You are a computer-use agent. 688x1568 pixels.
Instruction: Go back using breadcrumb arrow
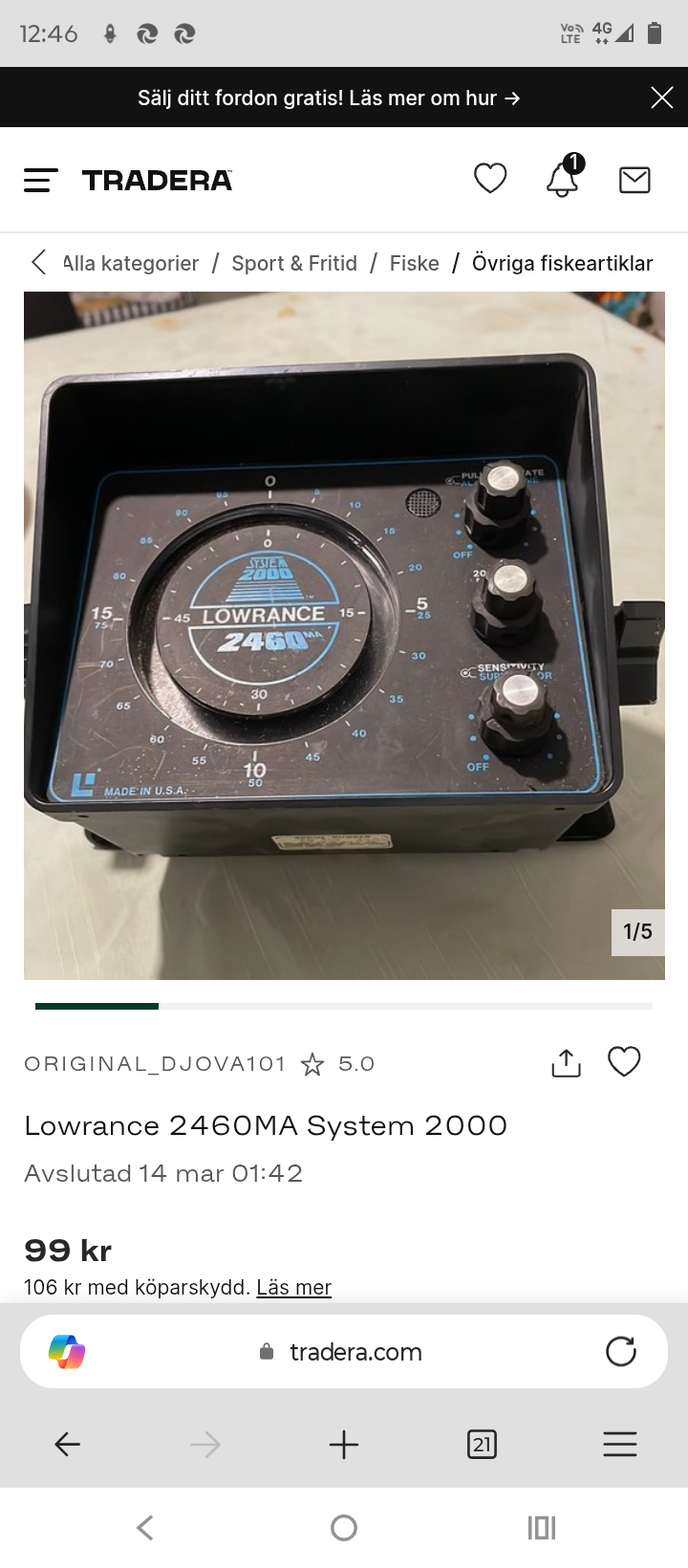(x=38, y=263)
